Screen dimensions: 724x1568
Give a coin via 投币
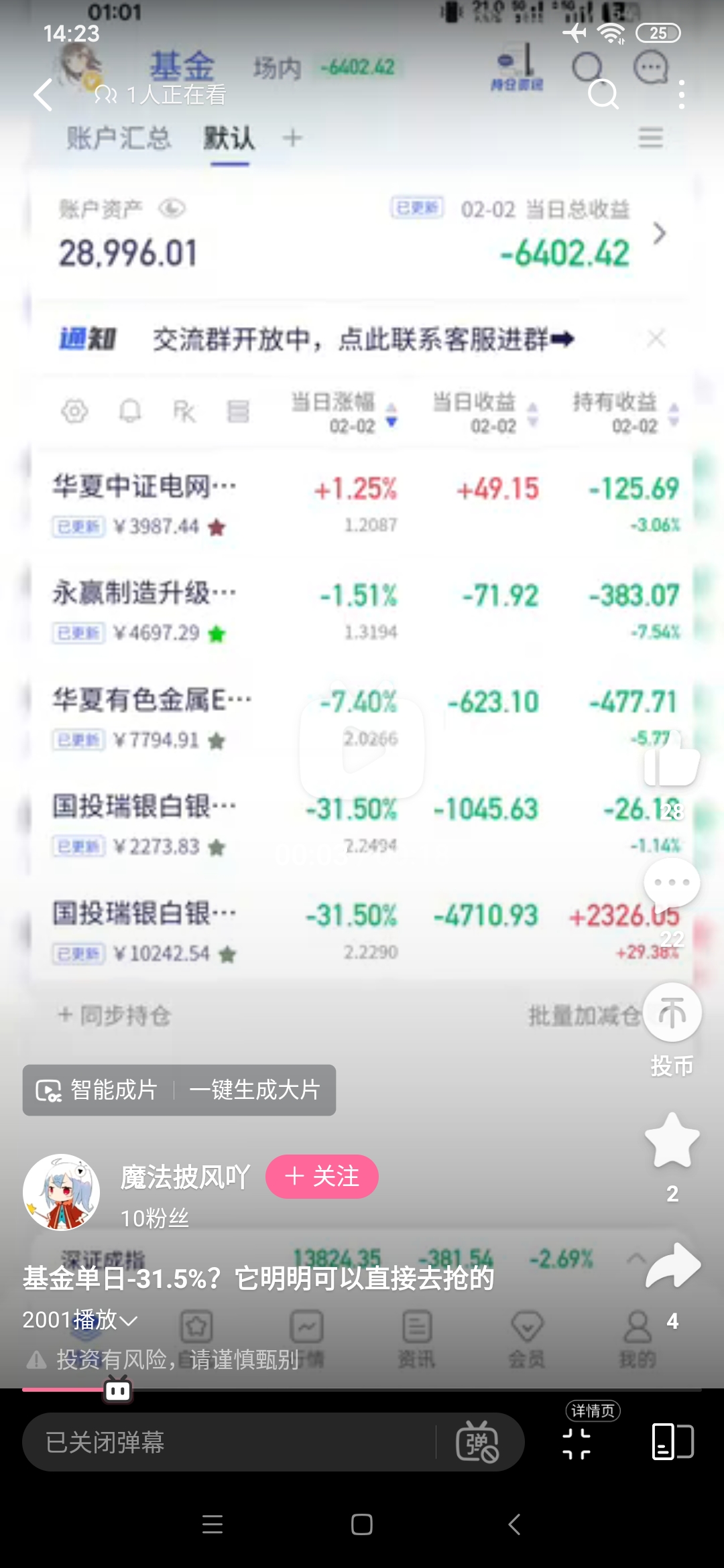(x=672, y=1013)
